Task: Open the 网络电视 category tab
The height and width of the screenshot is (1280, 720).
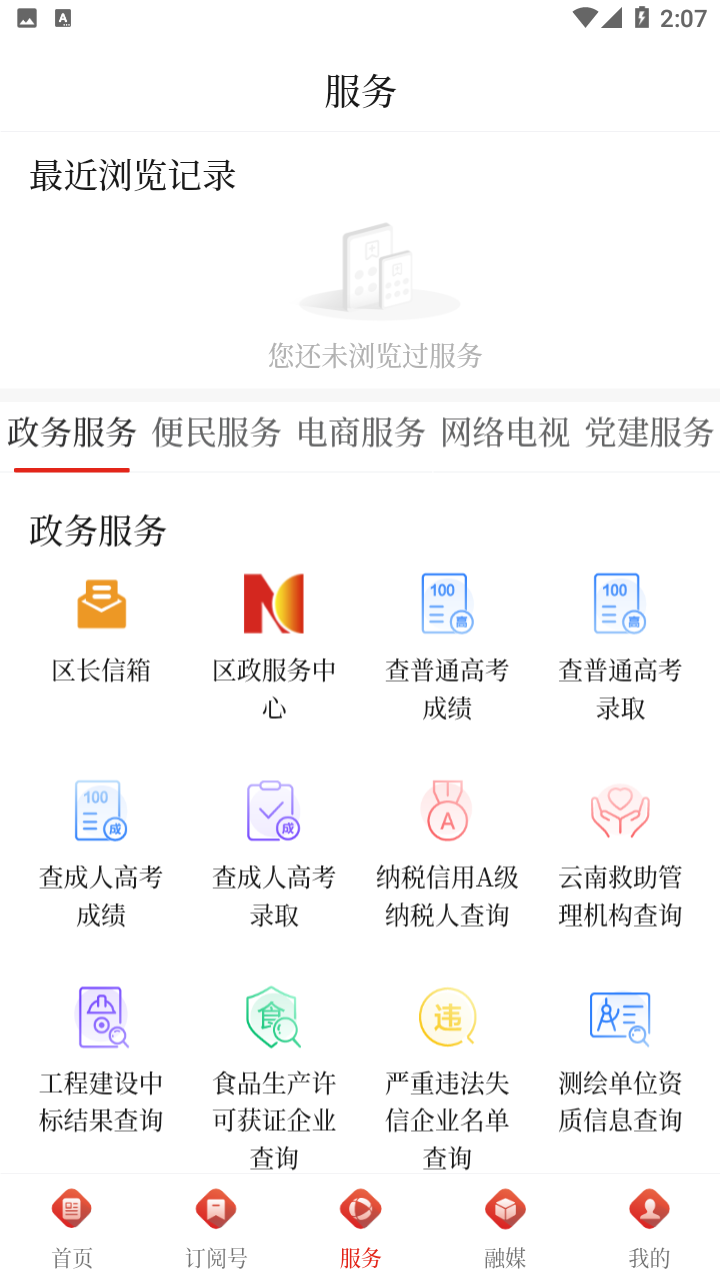Action: (x=504, y=434)
